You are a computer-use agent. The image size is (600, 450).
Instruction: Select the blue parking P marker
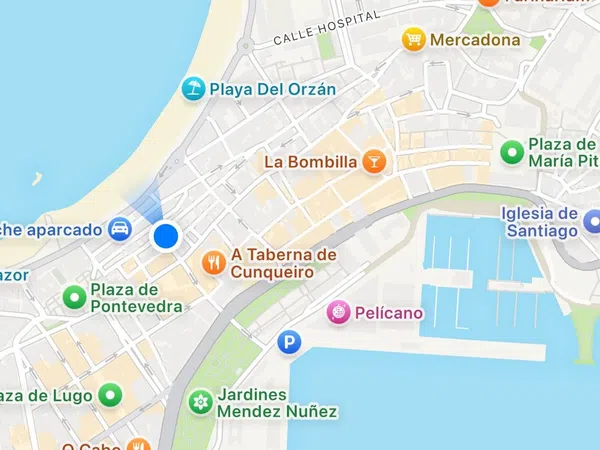coord(289,343)
